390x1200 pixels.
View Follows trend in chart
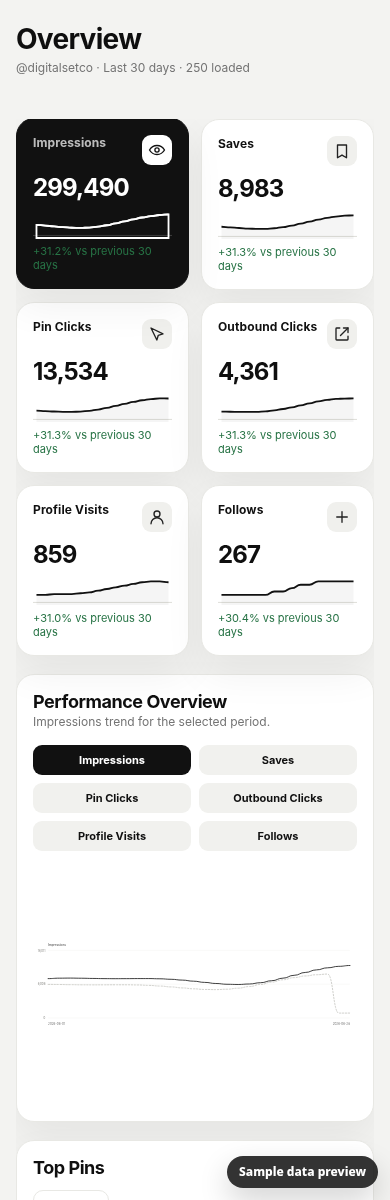[x=278, y=836]
